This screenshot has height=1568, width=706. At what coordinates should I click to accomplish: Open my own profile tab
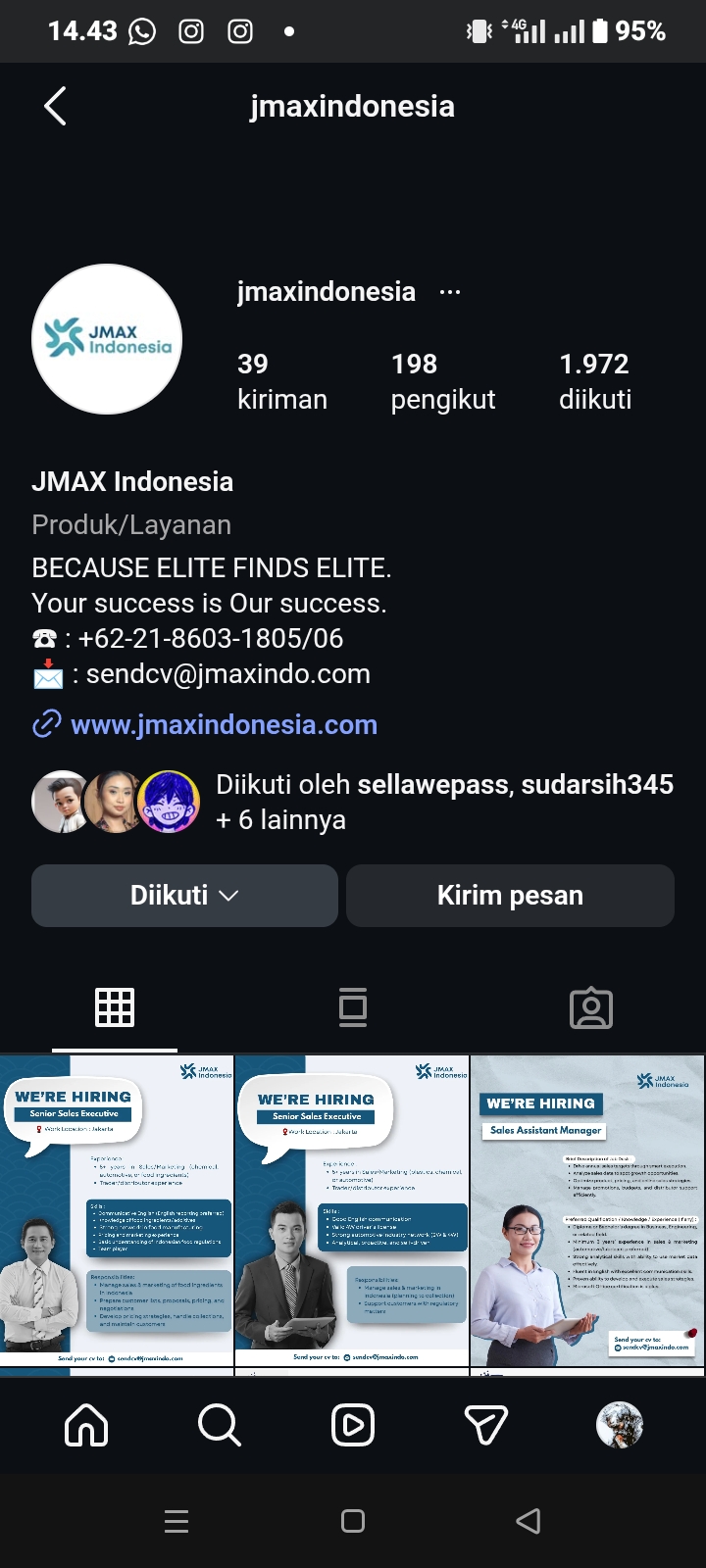pyautogui.click(x=620, y=1424)
